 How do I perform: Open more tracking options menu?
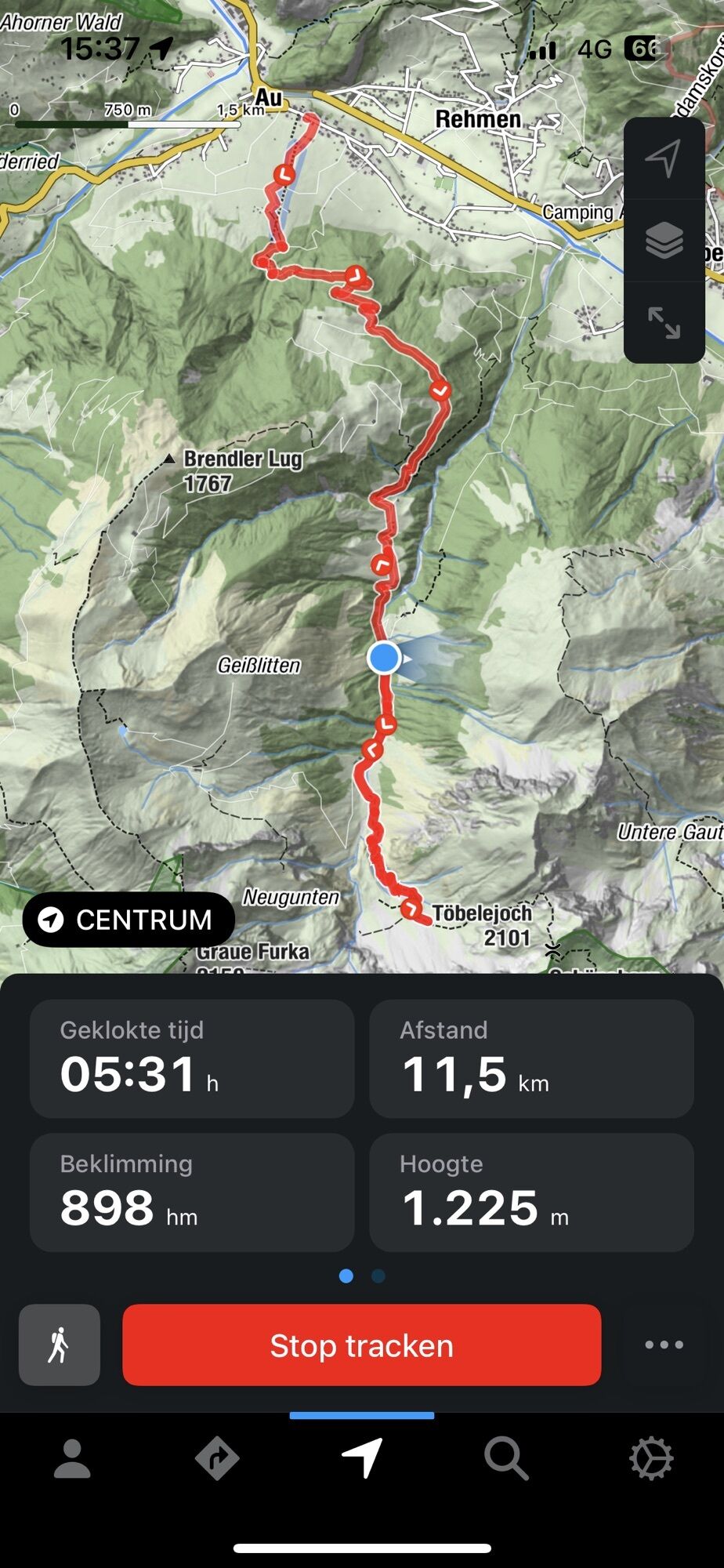click(x=664, y=1345)
